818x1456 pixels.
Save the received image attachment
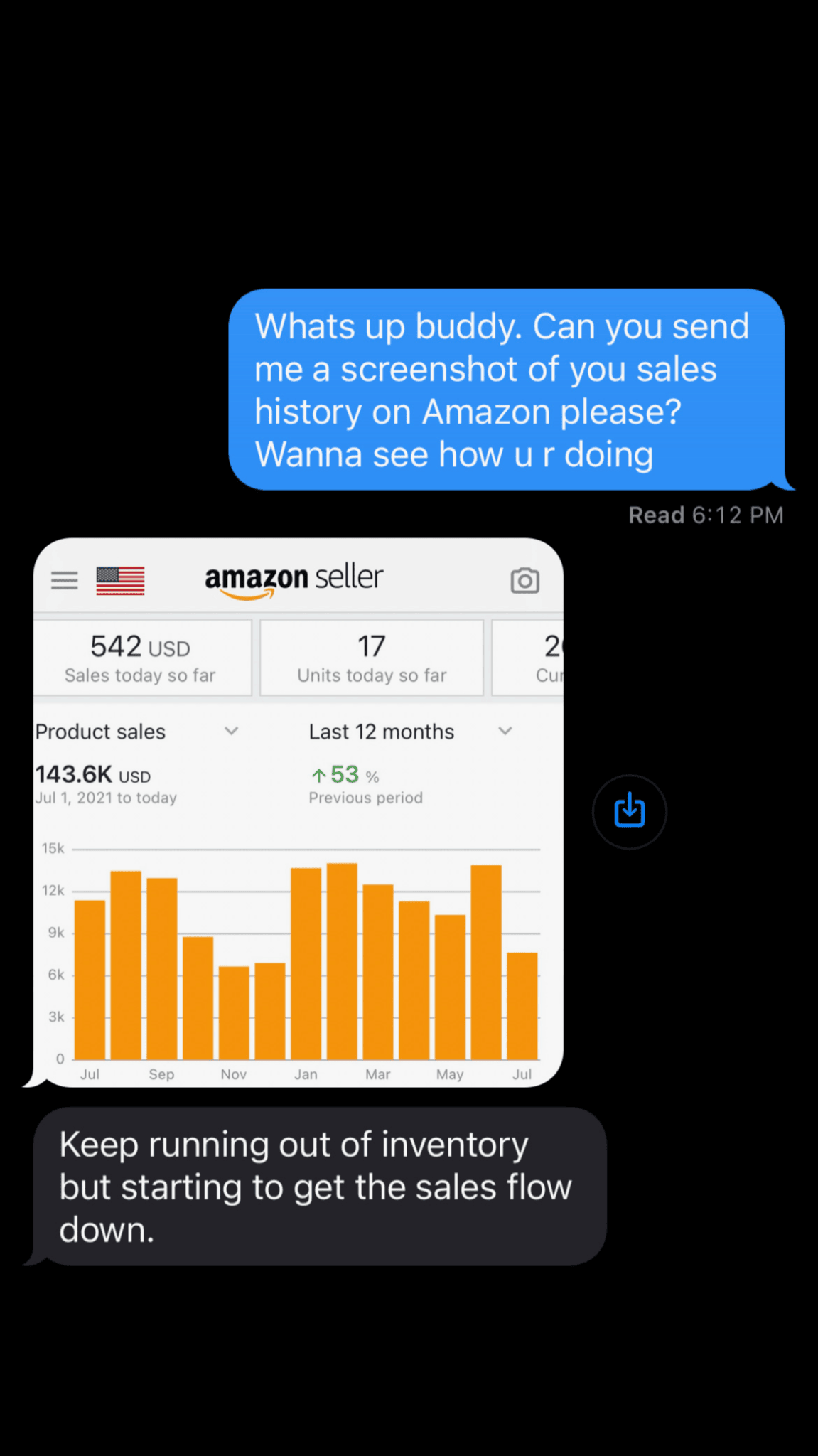629,811
